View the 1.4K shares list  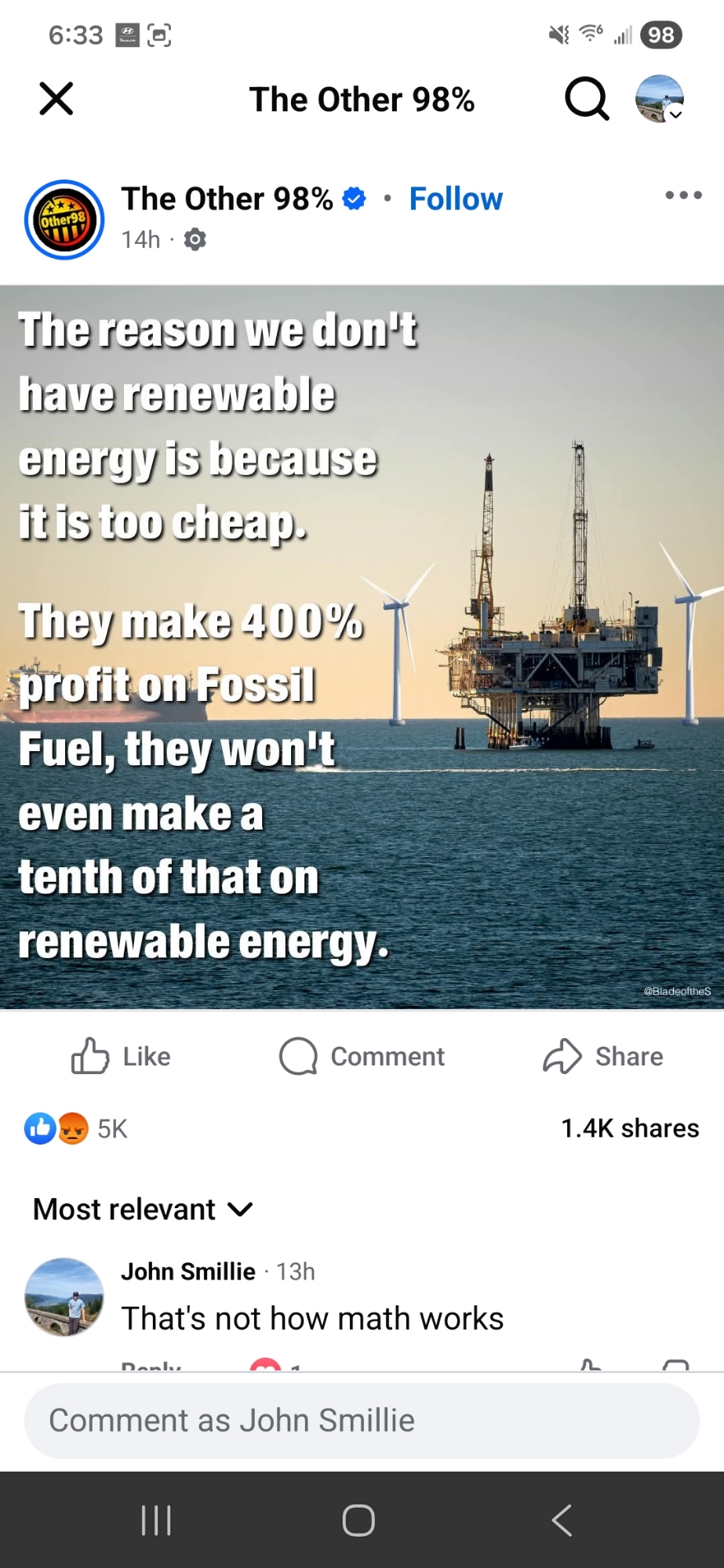tap(629, 1128)
